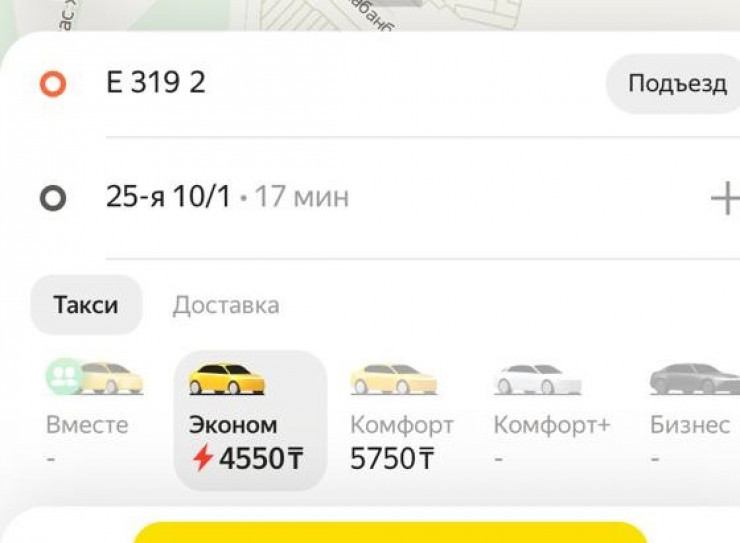740x543 pixels.
Task: Add another stop with the plus icon
Action: [724, 199]
